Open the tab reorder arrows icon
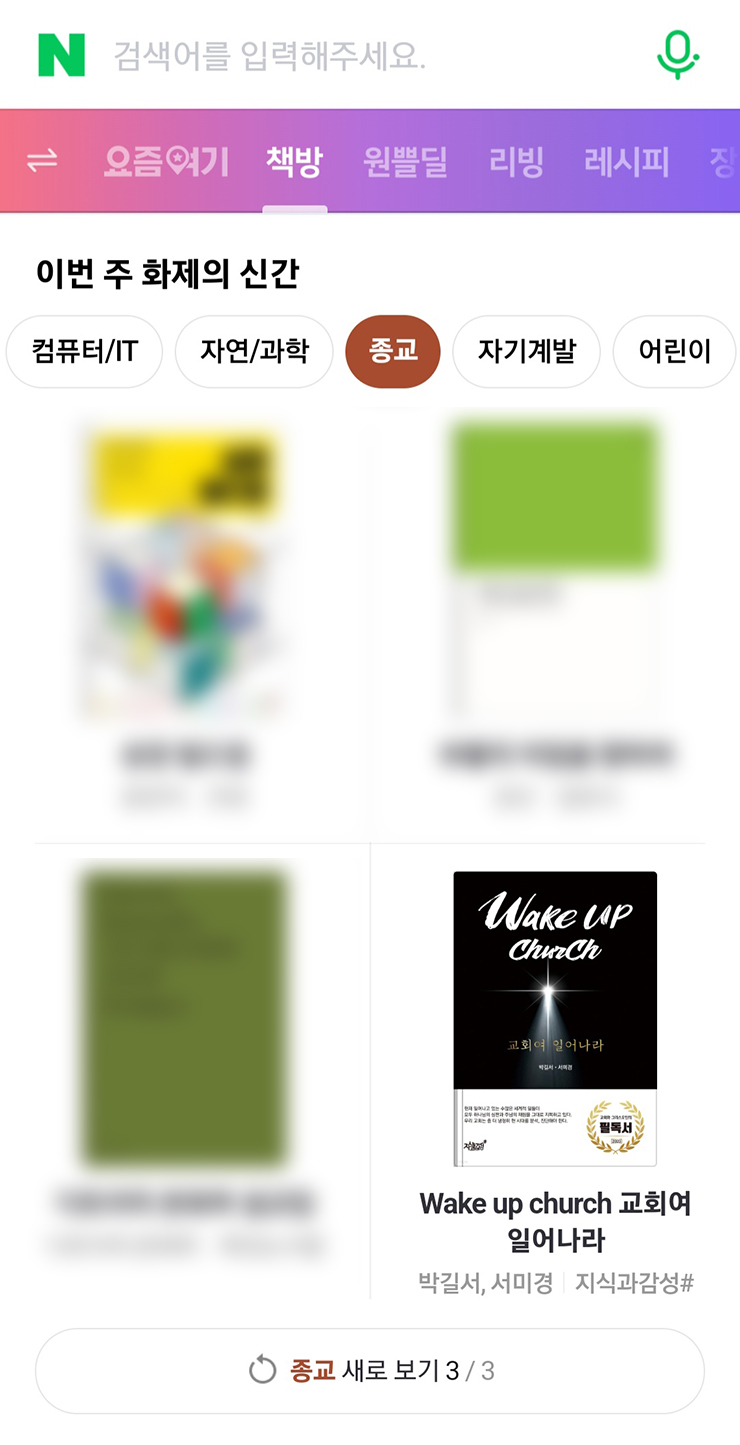740x1445 pixels. coord(42,161)
